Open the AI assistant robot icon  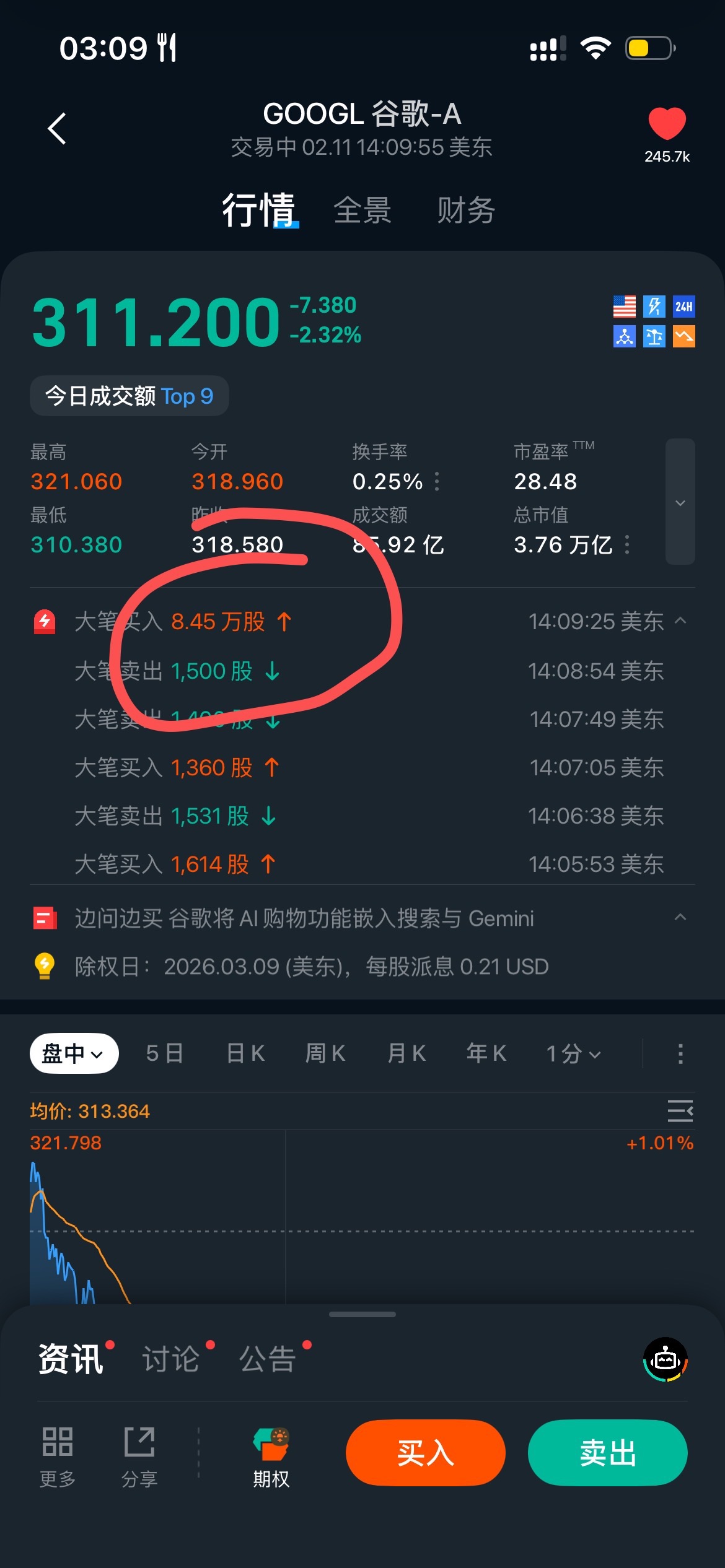click(x=666, y=1360)
